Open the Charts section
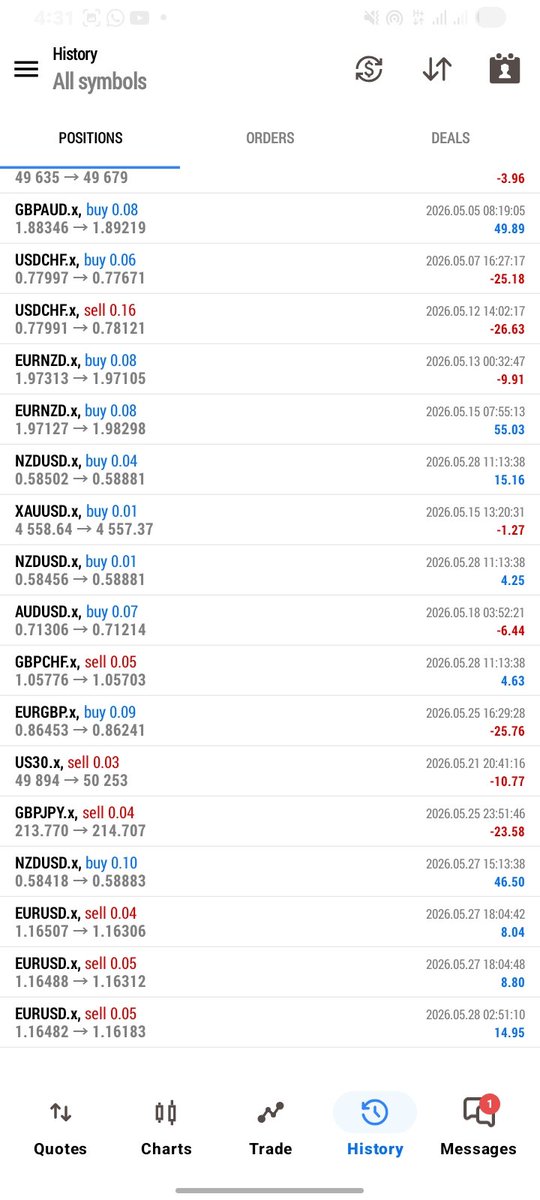Screen dimensions: 540x1200 tap(166, 1126)
